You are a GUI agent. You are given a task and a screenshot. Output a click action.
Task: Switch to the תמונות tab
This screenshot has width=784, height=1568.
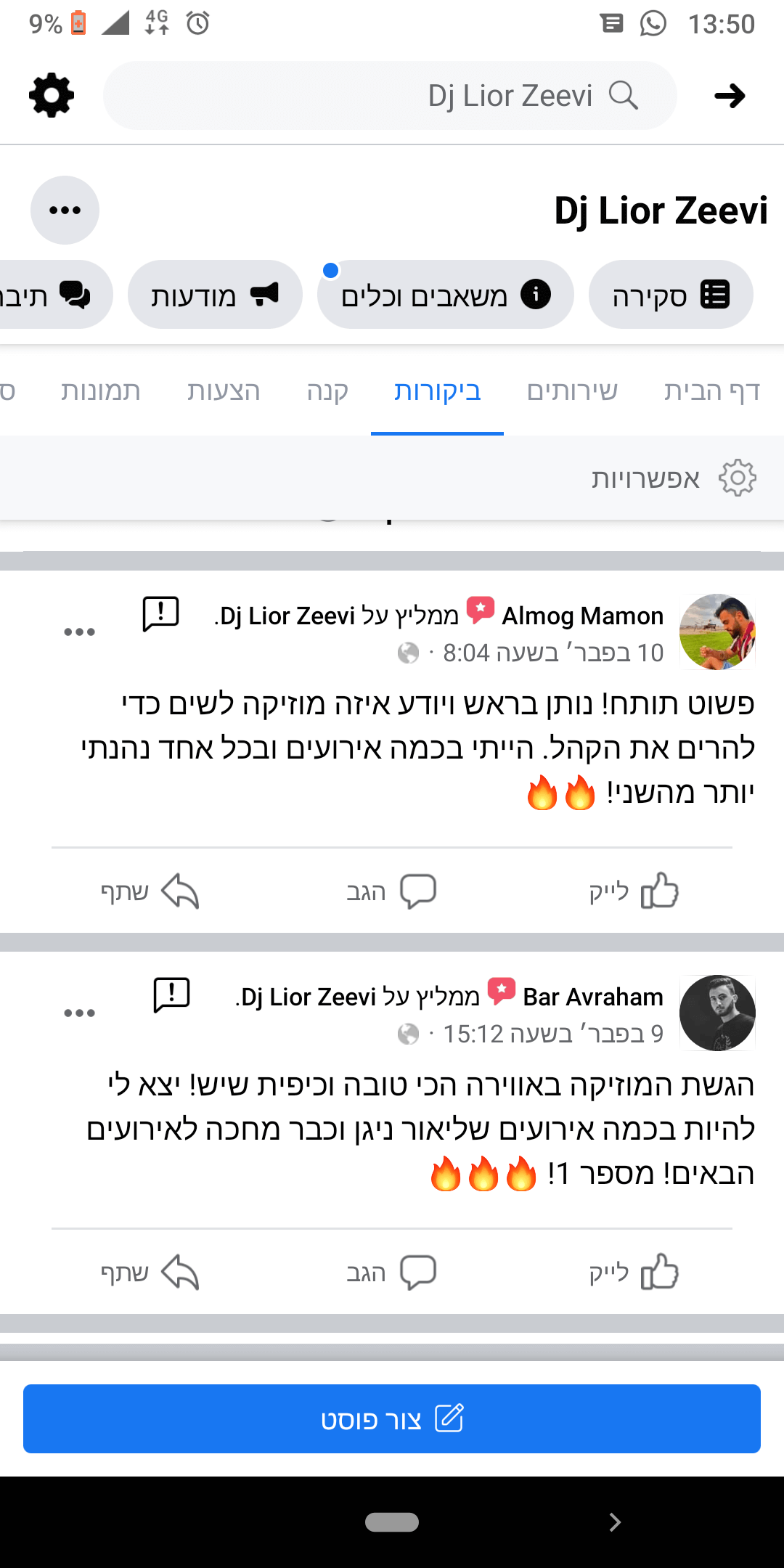pos(101,392)
